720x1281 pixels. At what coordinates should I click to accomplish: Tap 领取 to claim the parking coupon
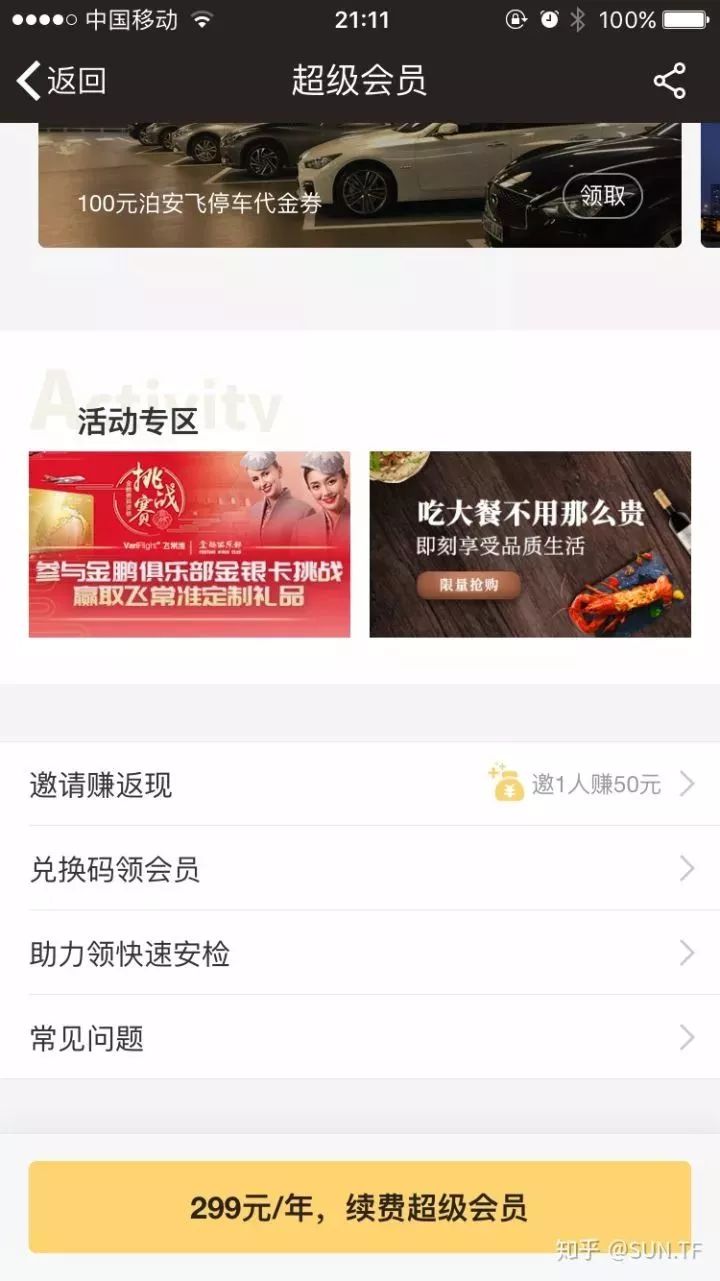tap(601, 196)
